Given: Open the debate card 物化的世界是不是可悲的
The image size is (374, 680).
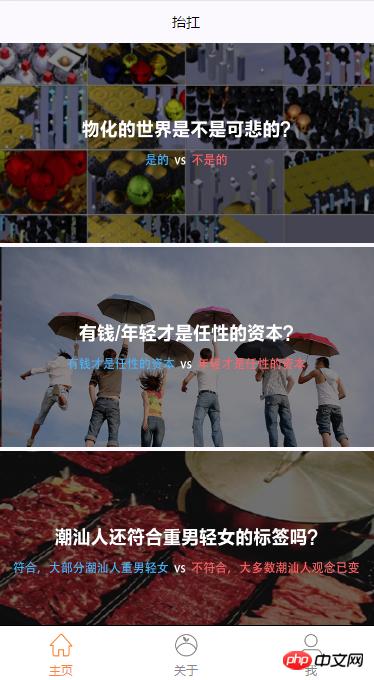Looking at the screenshot, I should point(187,142).
